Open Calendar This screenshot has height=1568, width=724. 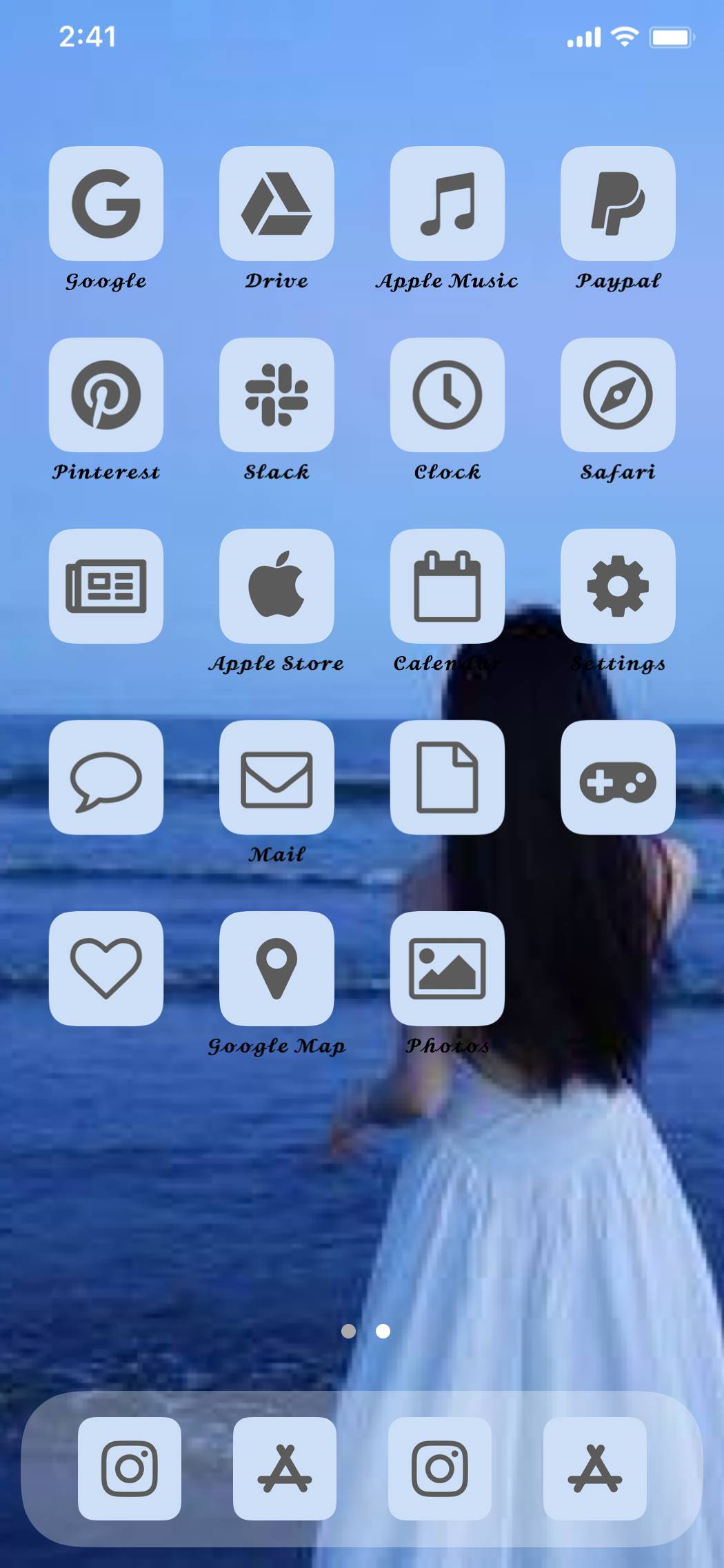coord(447,586)
